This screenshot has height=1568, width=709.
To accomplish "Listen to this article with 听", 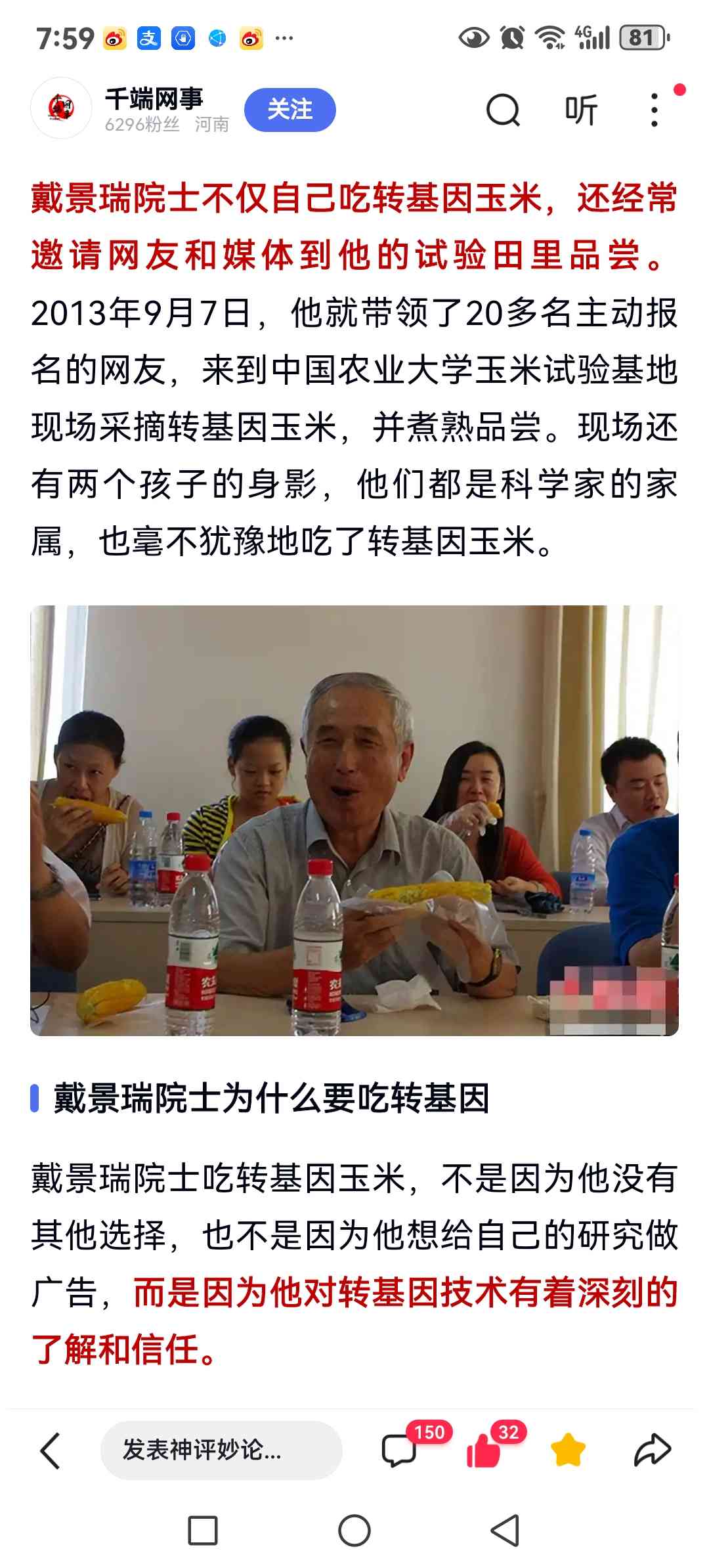I will 581,110.
